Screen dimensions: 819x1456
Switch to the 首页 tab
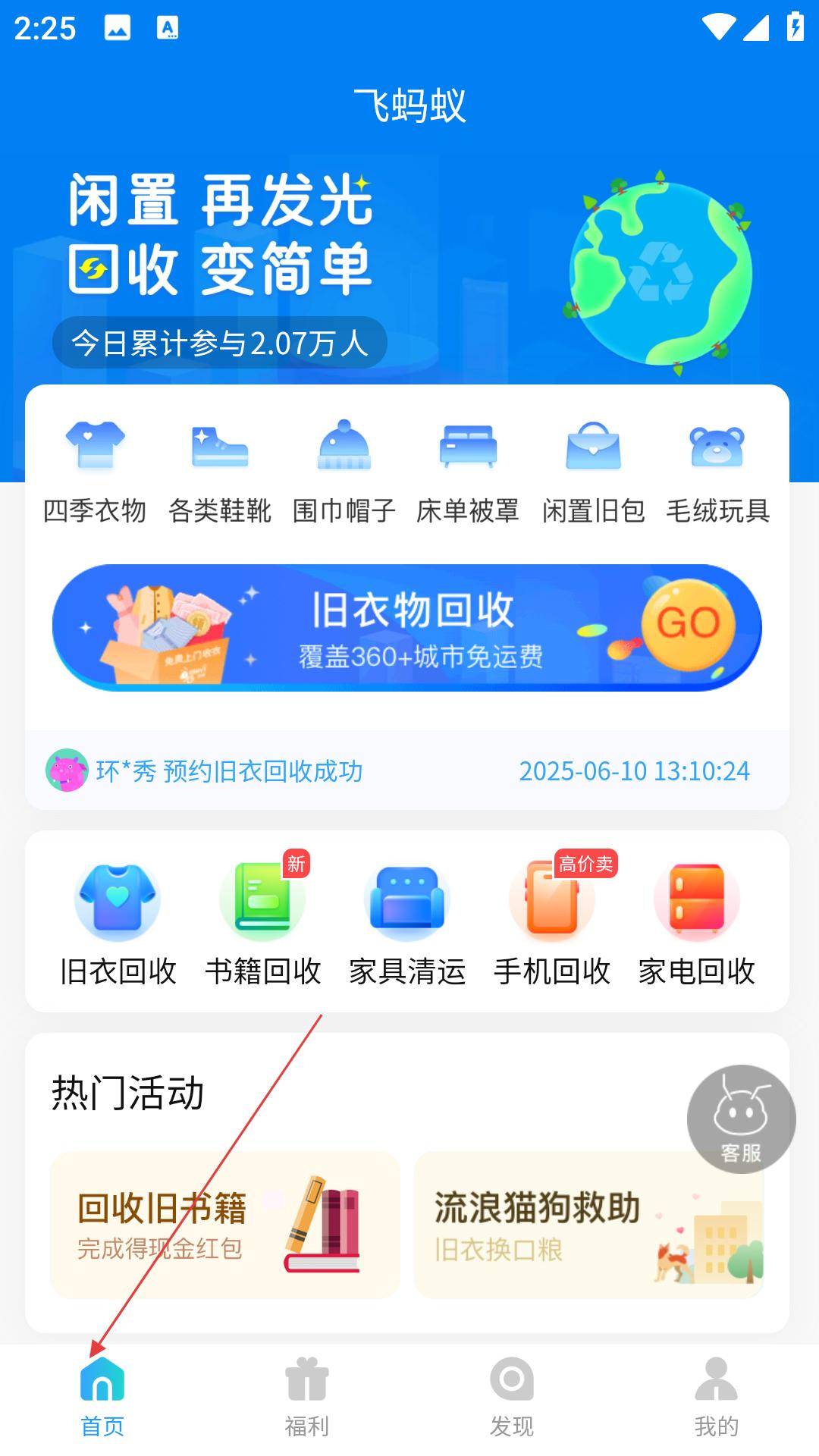[102, 1397]
